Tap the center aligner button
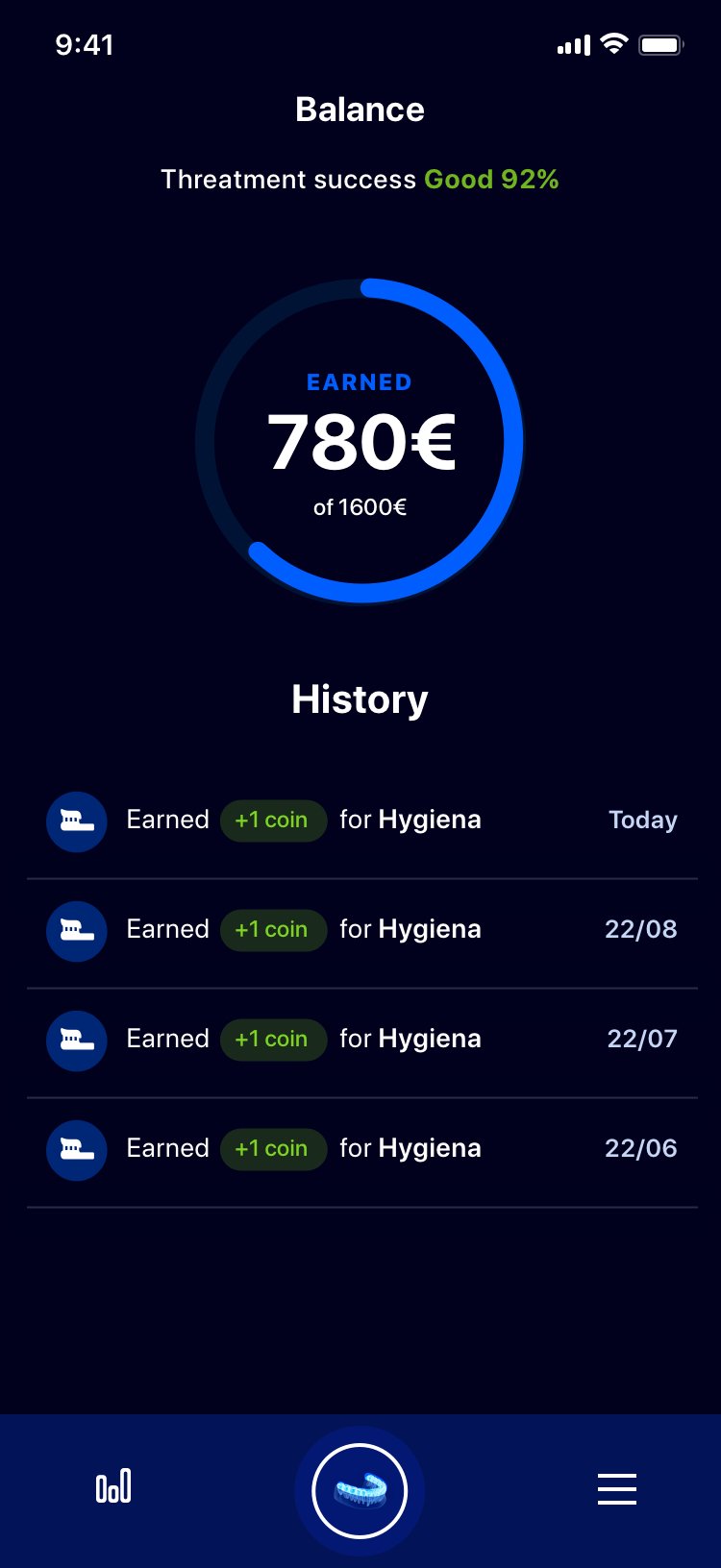The height and width of the screenshot is (1568, 721). click(x=360, y=1490)
